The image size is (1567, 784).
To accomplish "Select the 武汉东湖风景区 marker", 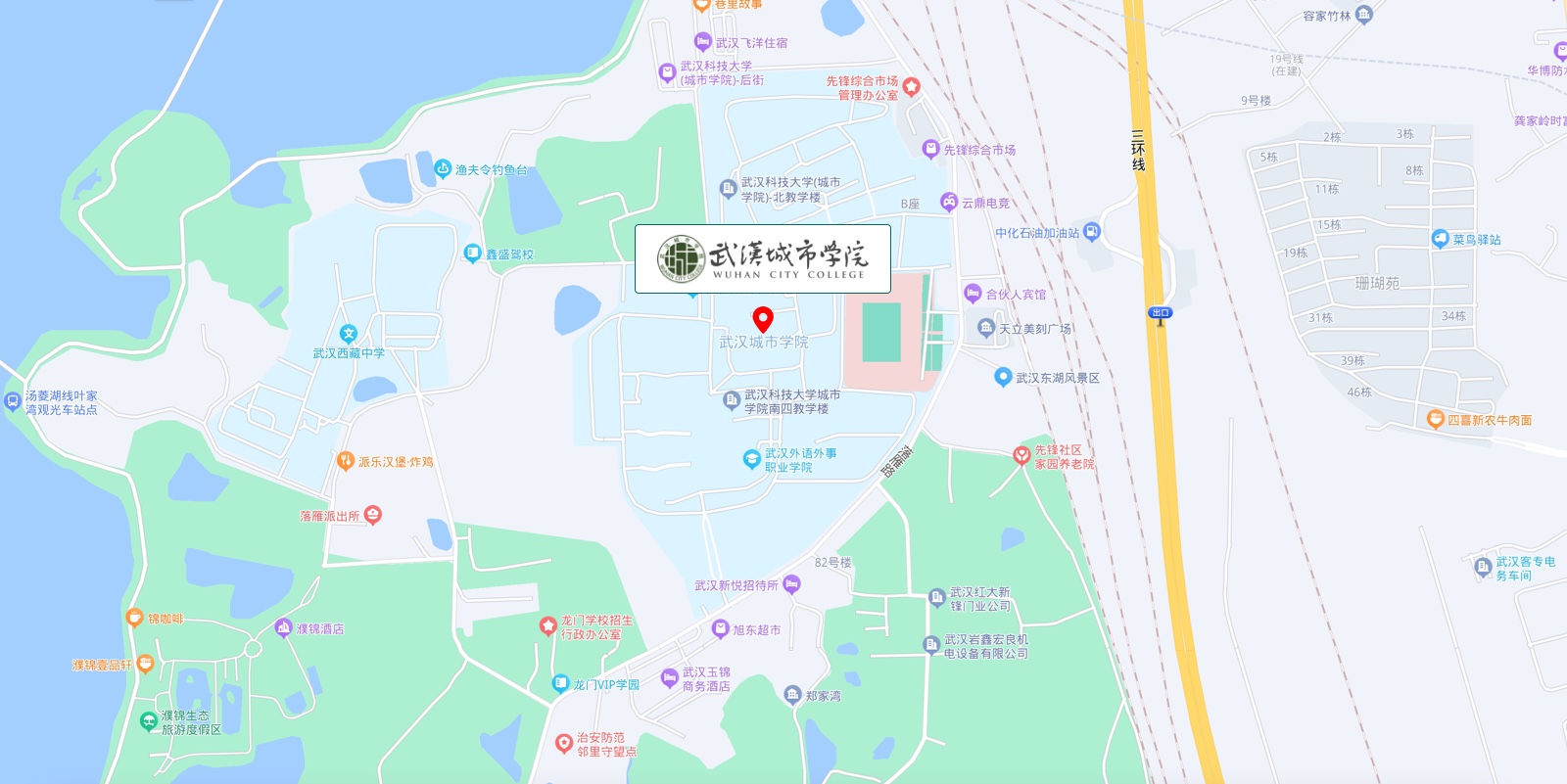I will (x=1003, y=377).
